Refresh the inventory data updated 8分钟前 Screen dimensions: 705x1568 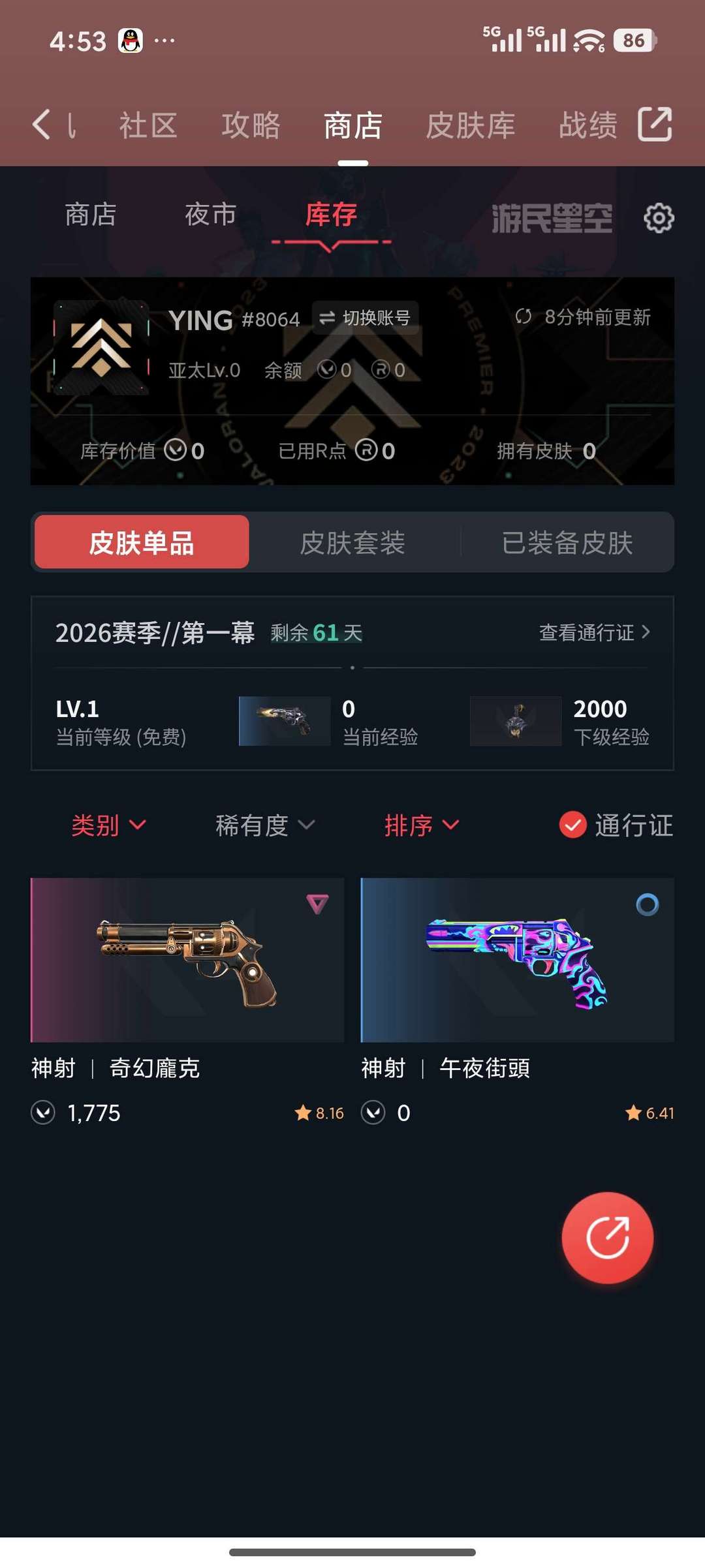(524, 317)
